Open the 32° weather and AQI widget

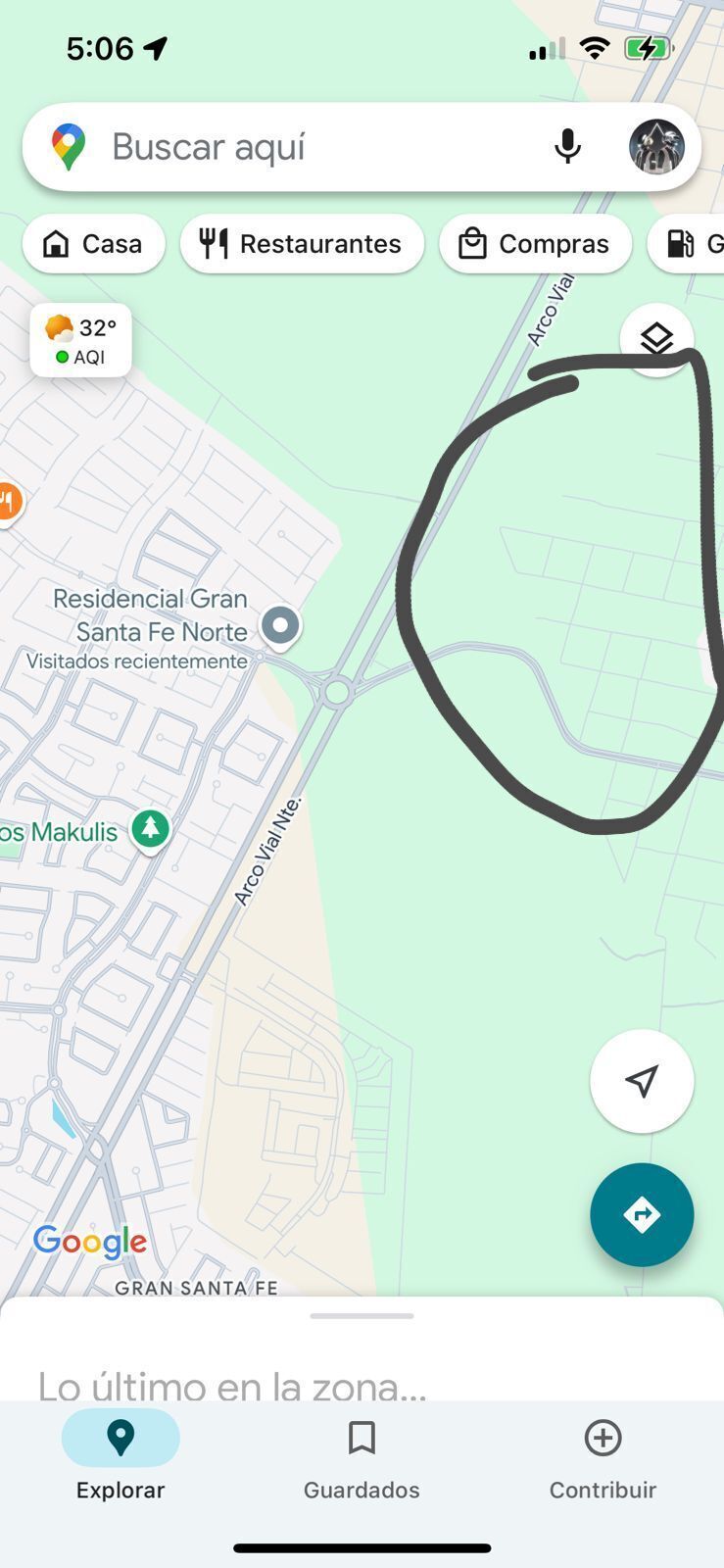pos(80,340)
